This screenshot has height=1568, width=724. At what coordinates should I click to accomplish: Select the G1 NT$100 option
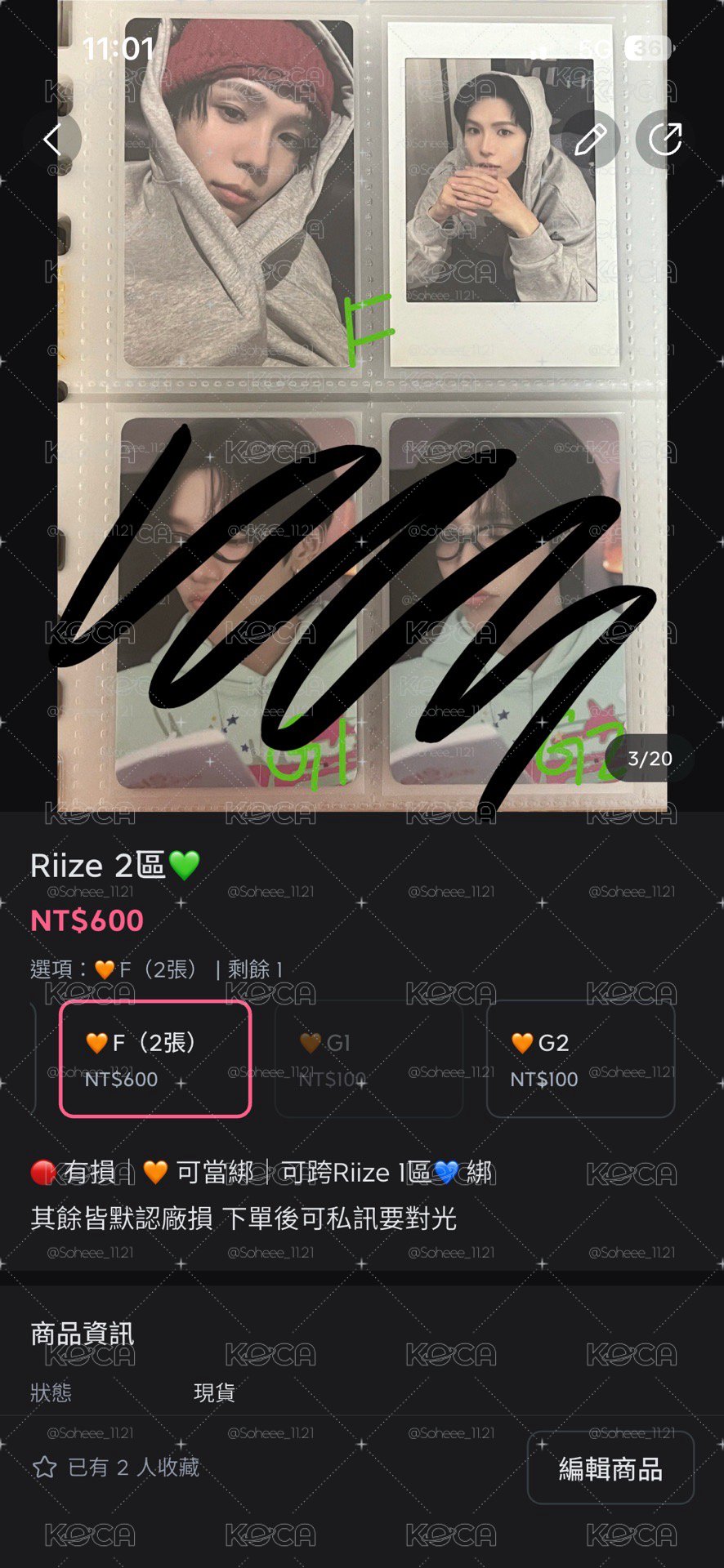point(369,1059)
